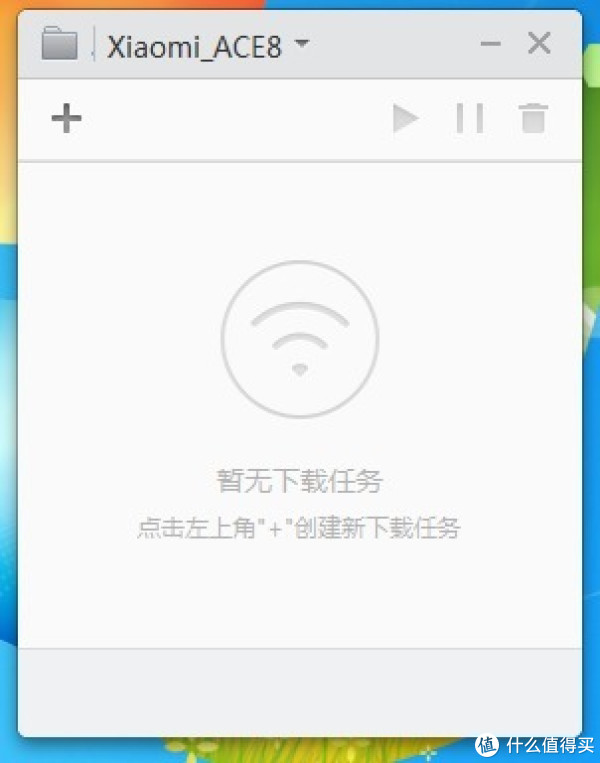This screenshot has width=600, height=763.
Task: Close the download window
Action: tap(539, 43)
